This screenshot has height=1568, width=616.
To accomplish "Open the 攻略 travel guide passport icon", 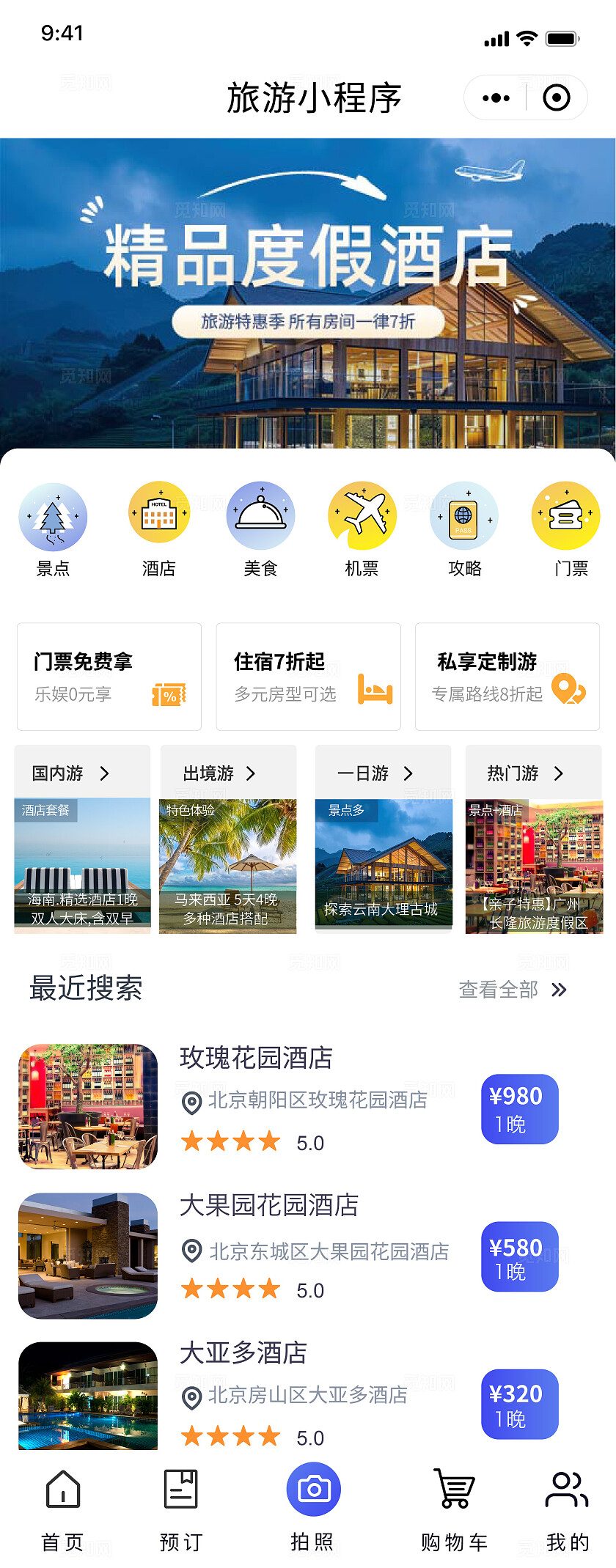I will 464,515.
